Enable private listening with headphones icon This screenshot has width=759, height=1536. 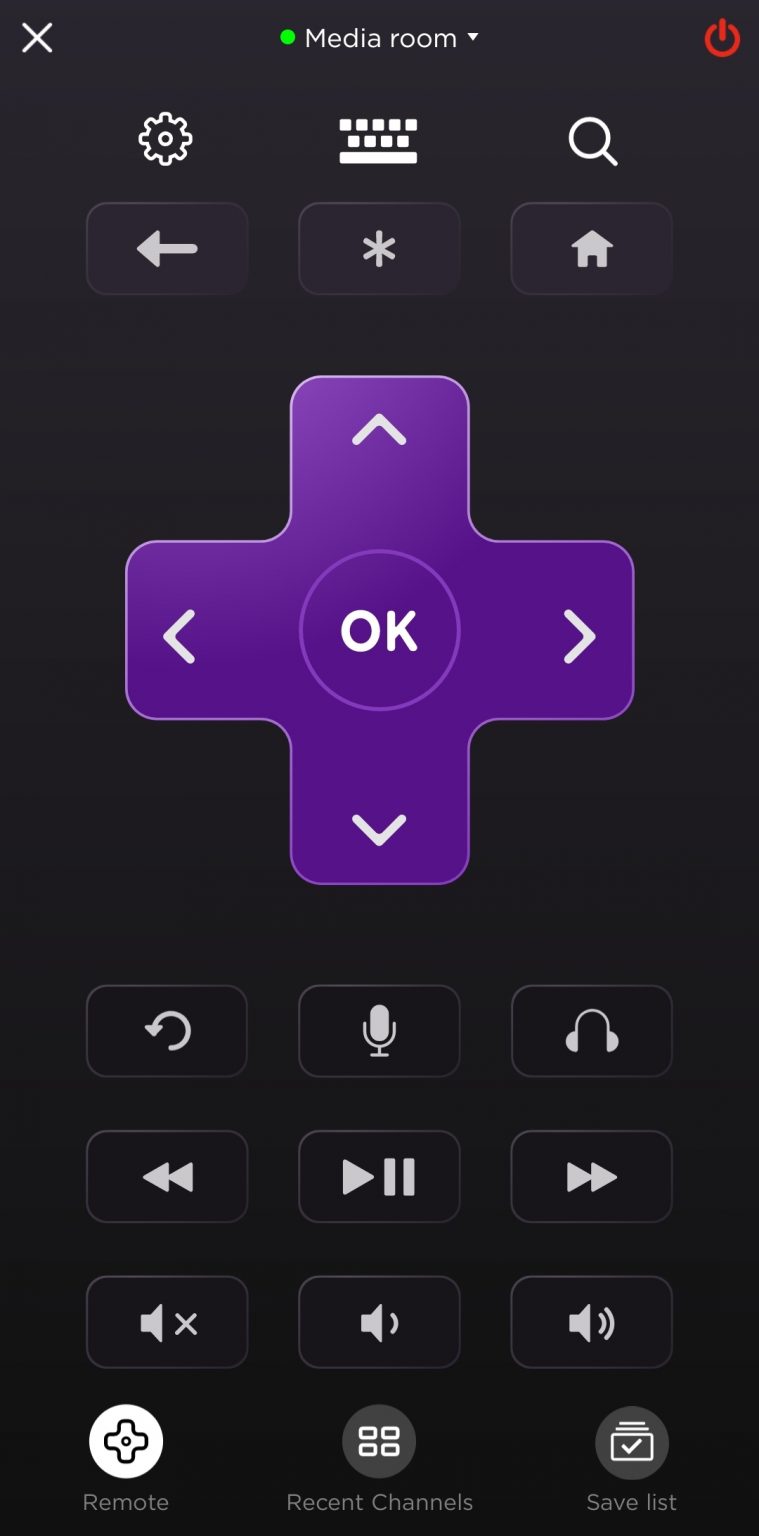(x=591, y=1031)
